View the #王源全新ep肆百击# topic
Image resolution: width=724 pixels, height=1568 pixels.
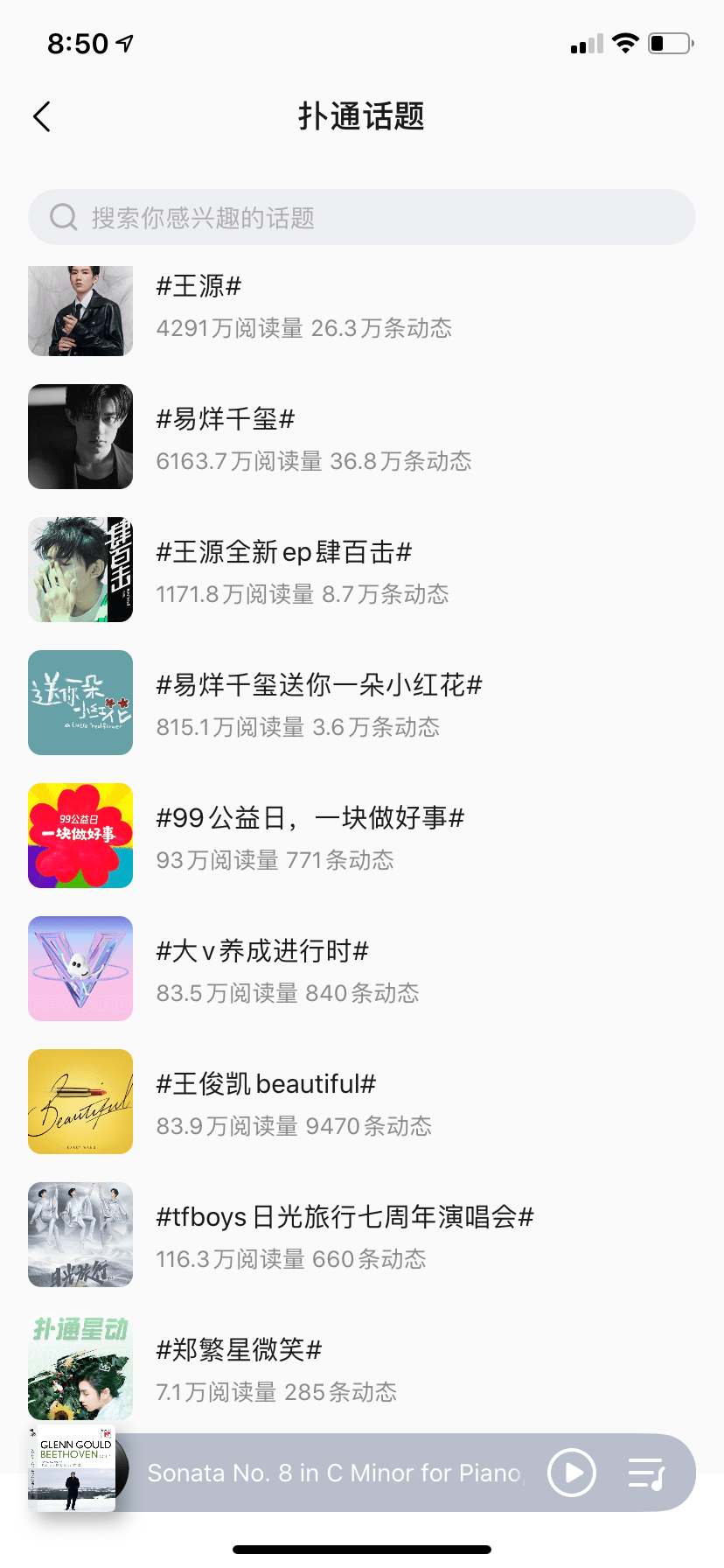point(284,552)
